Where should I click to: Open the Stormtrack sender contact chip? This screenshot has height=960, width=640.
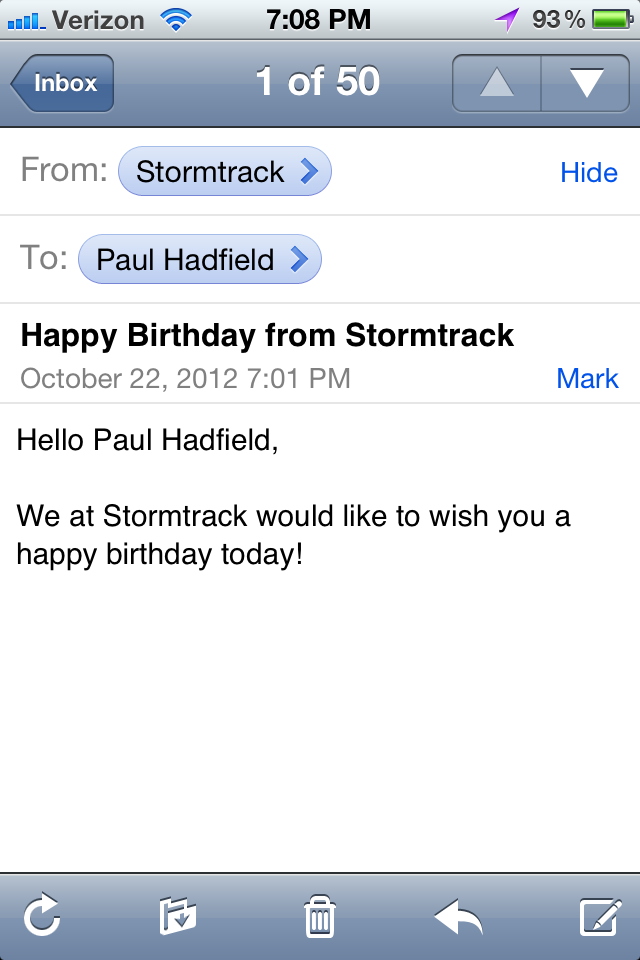pyautogui.click(x=224, y=172)
